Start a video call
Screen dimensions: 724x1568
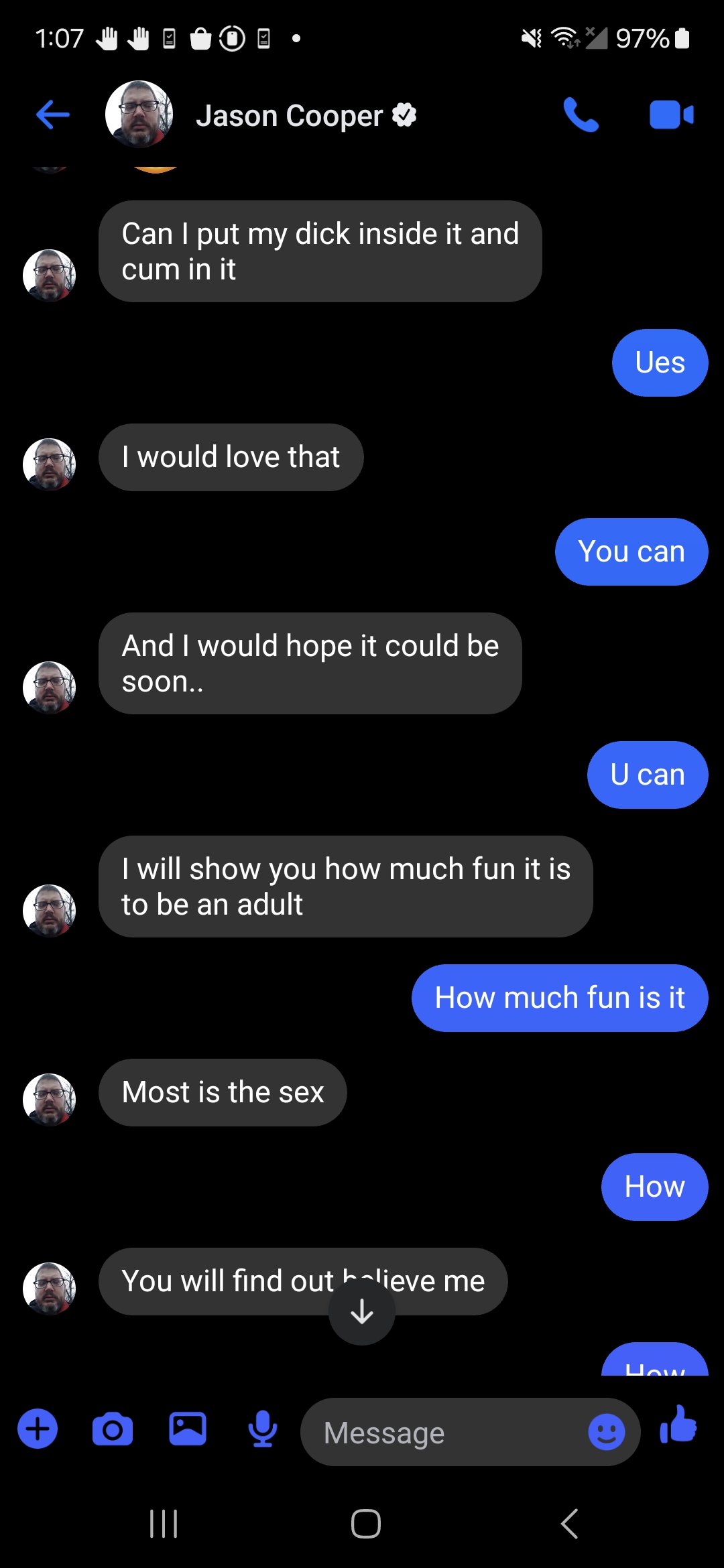(x=671, y=115)
